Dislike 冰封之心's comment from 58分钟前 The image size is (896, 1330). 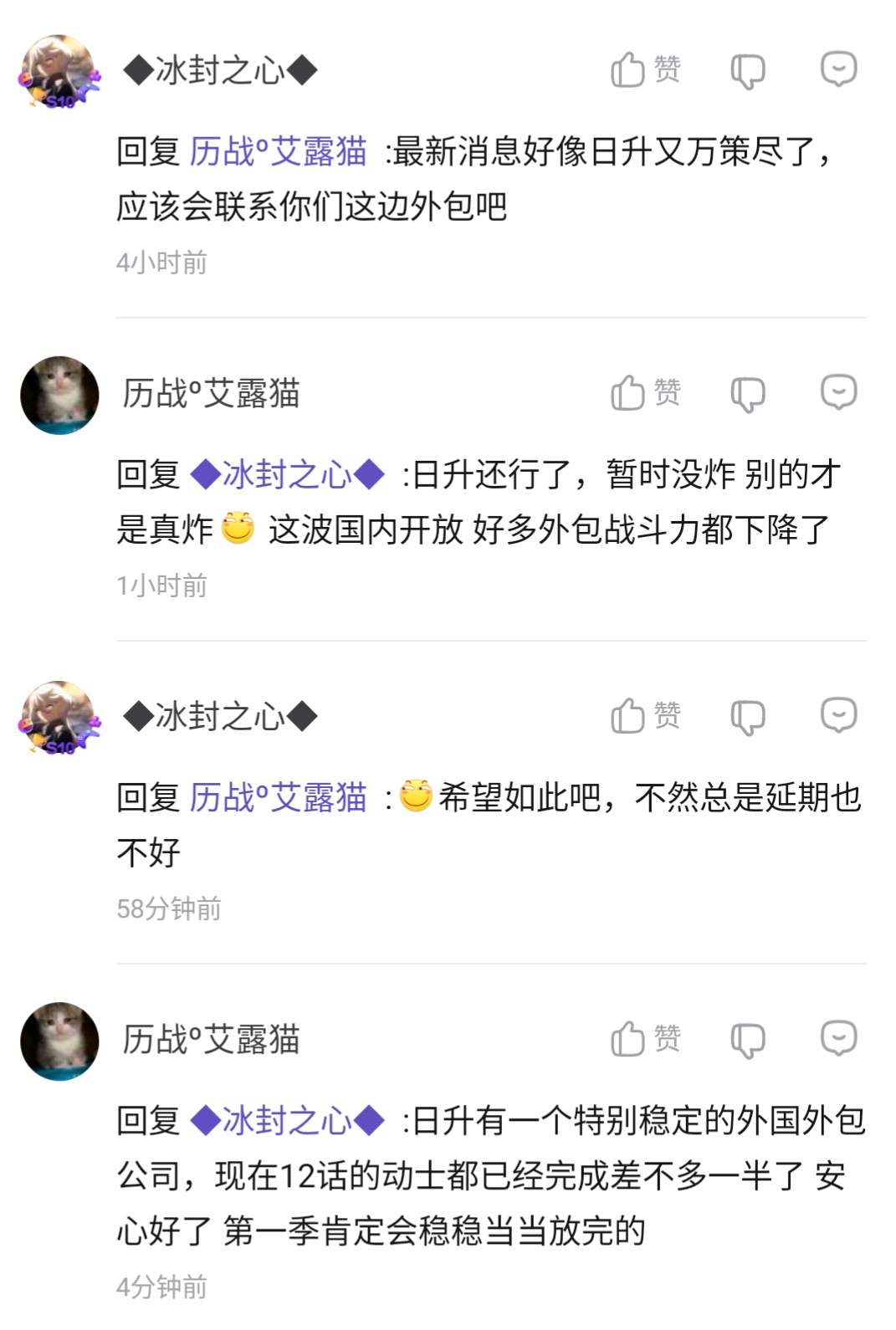coord(747,718)
